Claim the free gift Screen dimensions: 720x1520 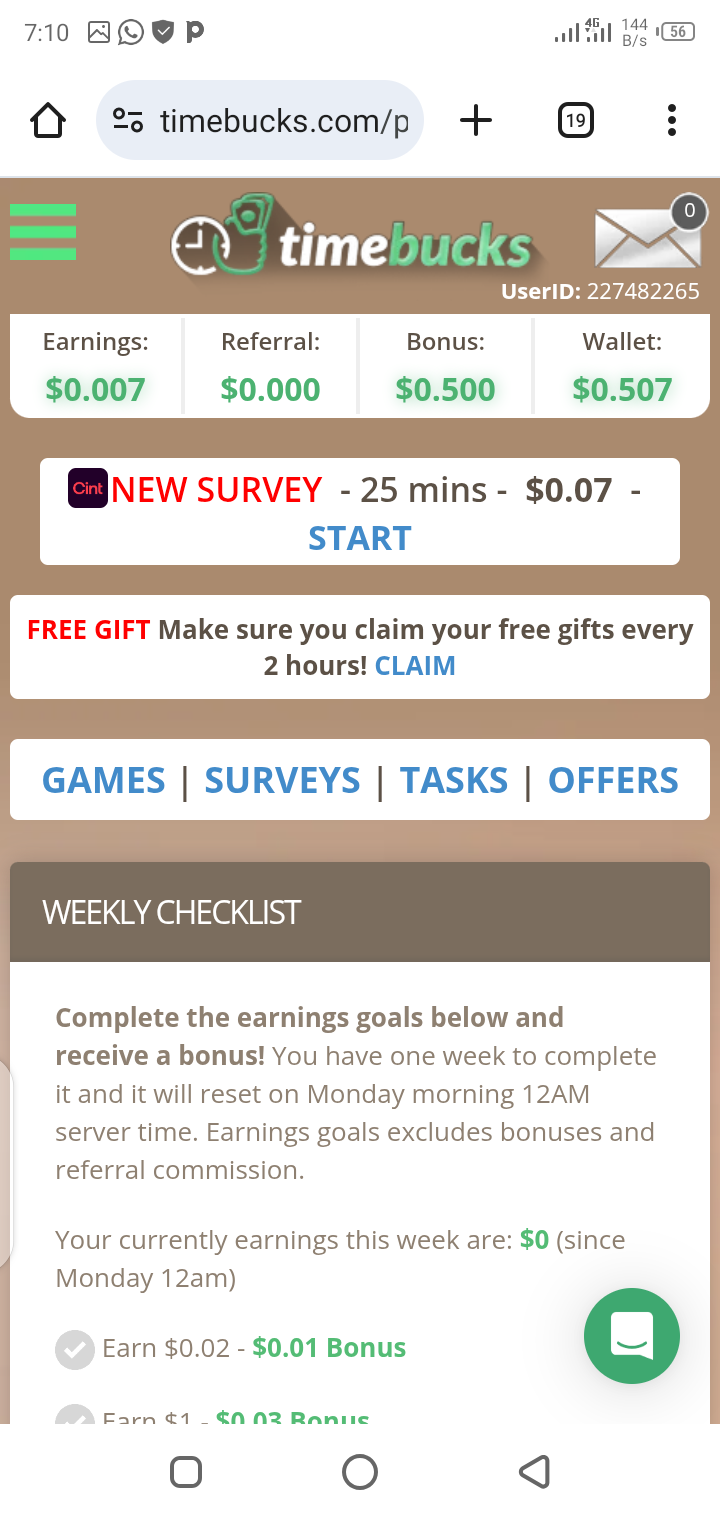tap(415, 666)
